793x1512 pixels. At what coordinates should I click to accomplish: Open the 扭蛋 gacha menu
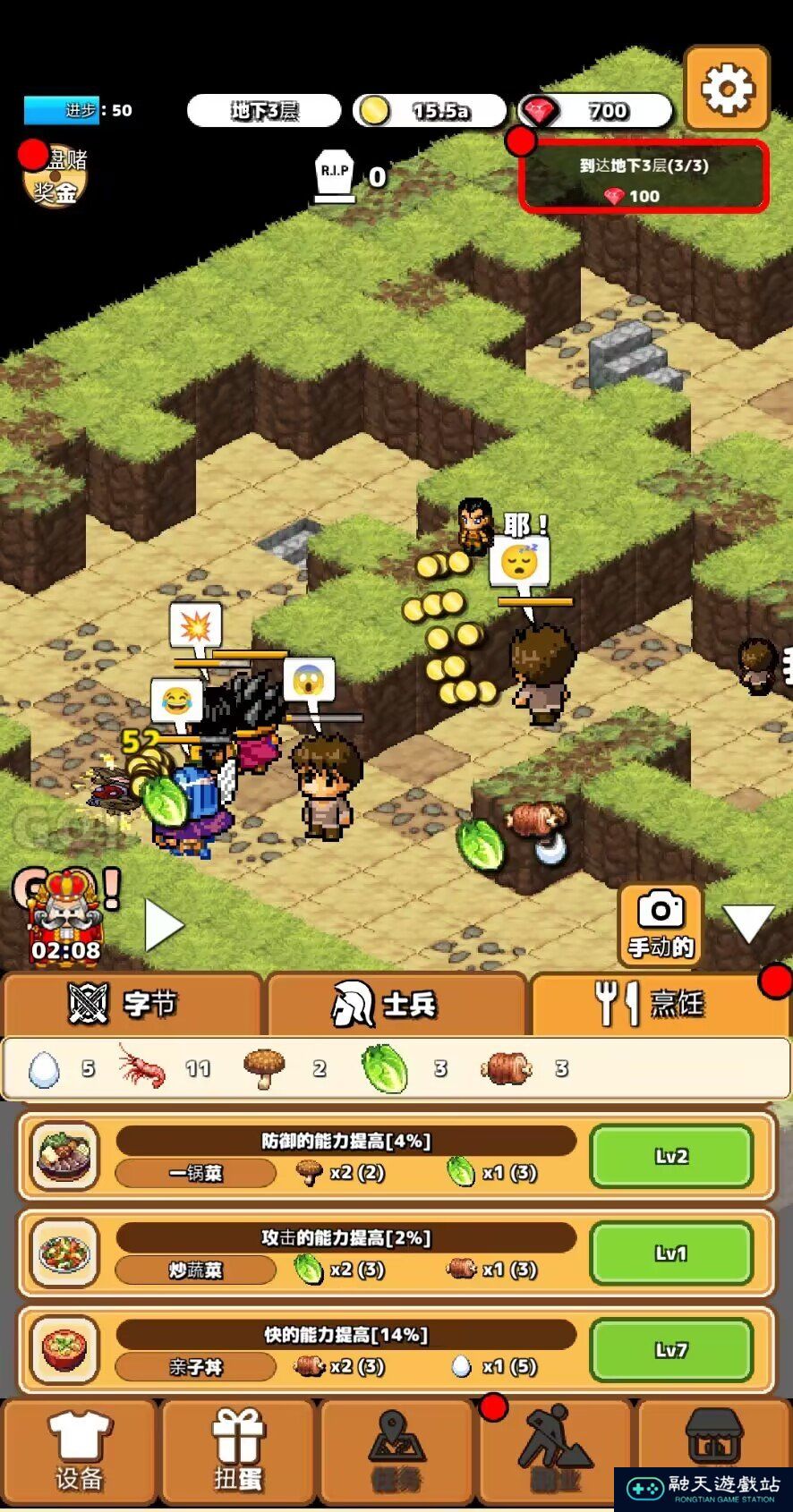tap(238, 1453)
